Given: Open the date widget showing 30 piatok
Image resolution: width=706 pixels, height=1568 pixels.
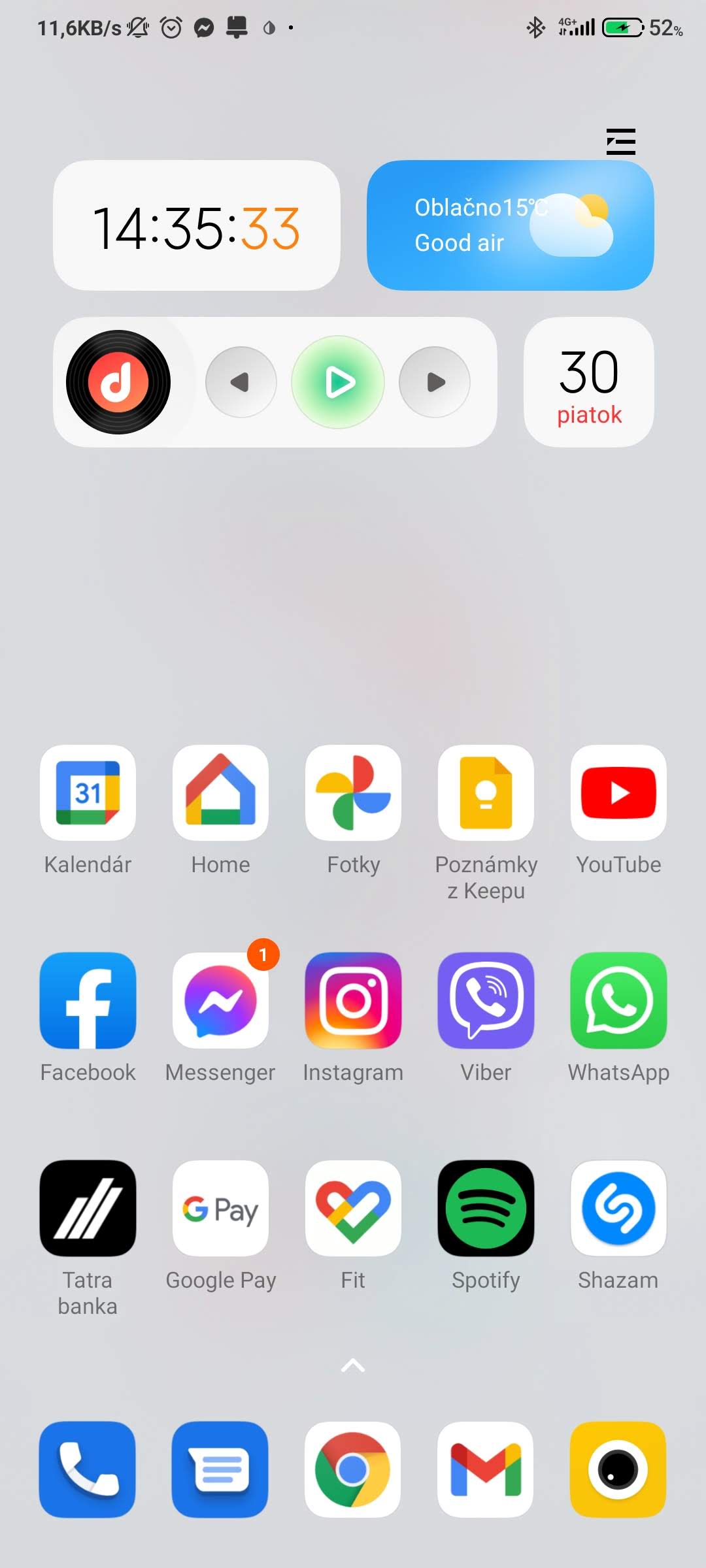Looking at the screenshot, I should coord(588,382).
